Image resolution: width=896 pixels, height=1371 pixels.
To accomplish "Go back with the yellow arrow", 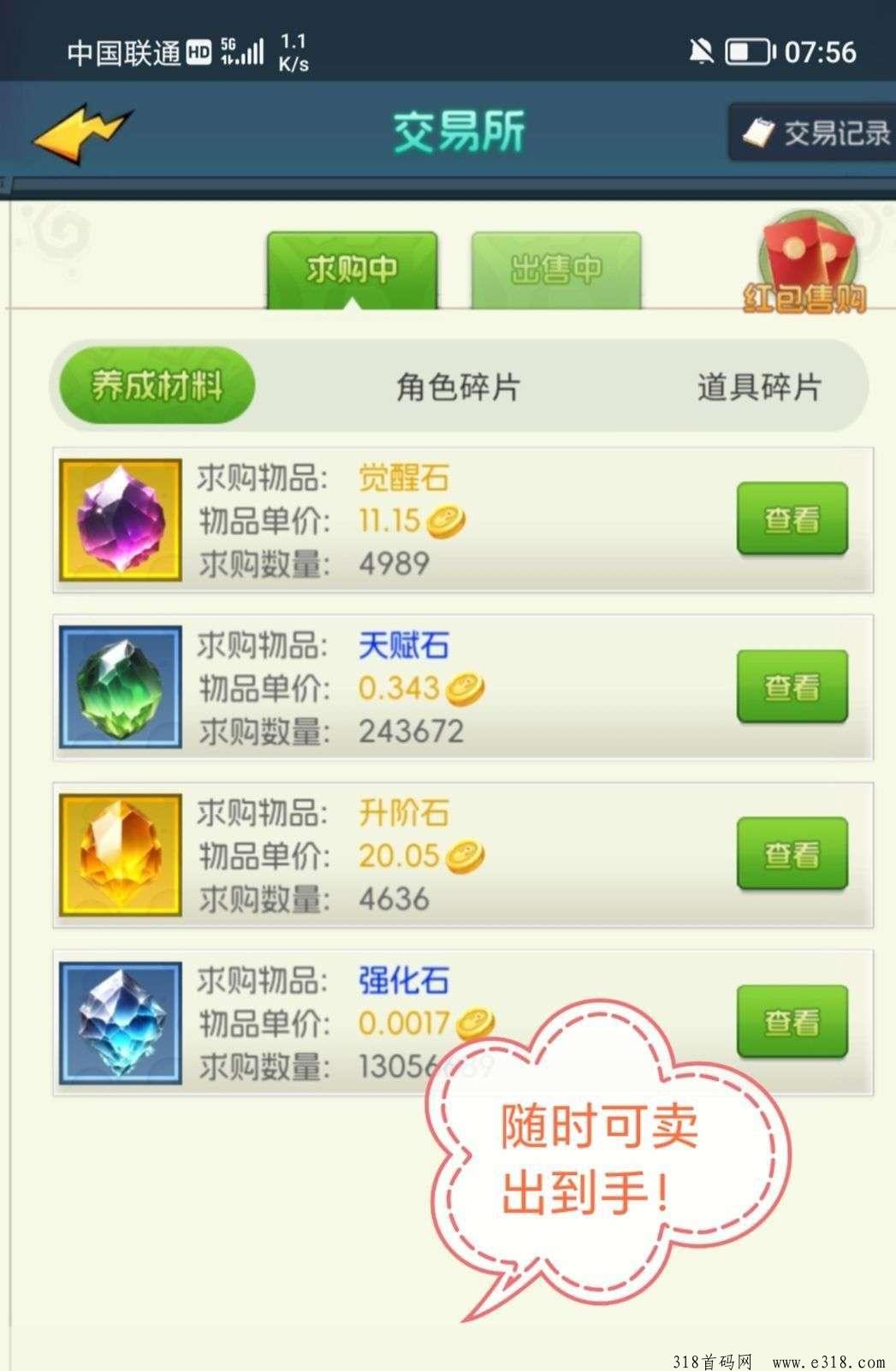I will (81, 133).
